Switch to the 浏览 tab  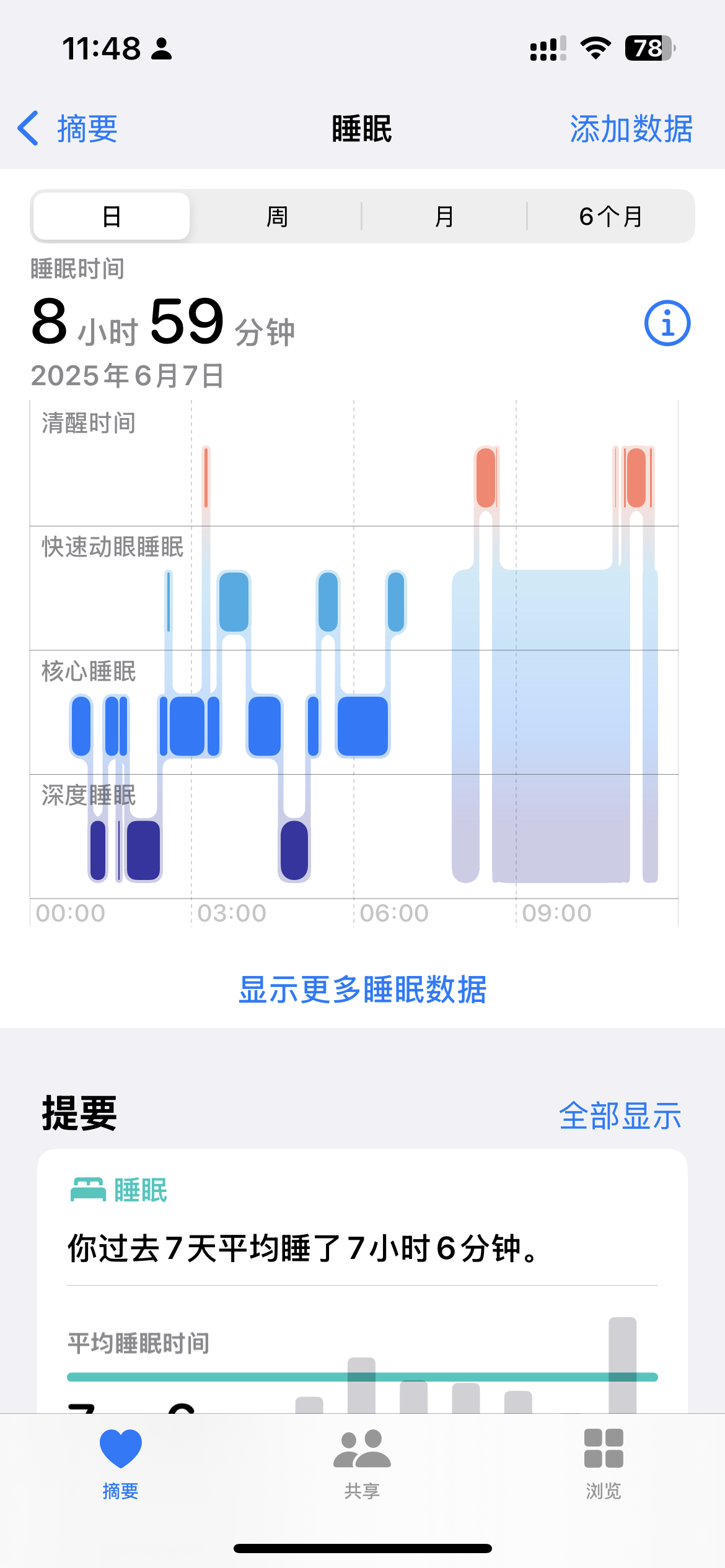click(x=604, y=1464)
